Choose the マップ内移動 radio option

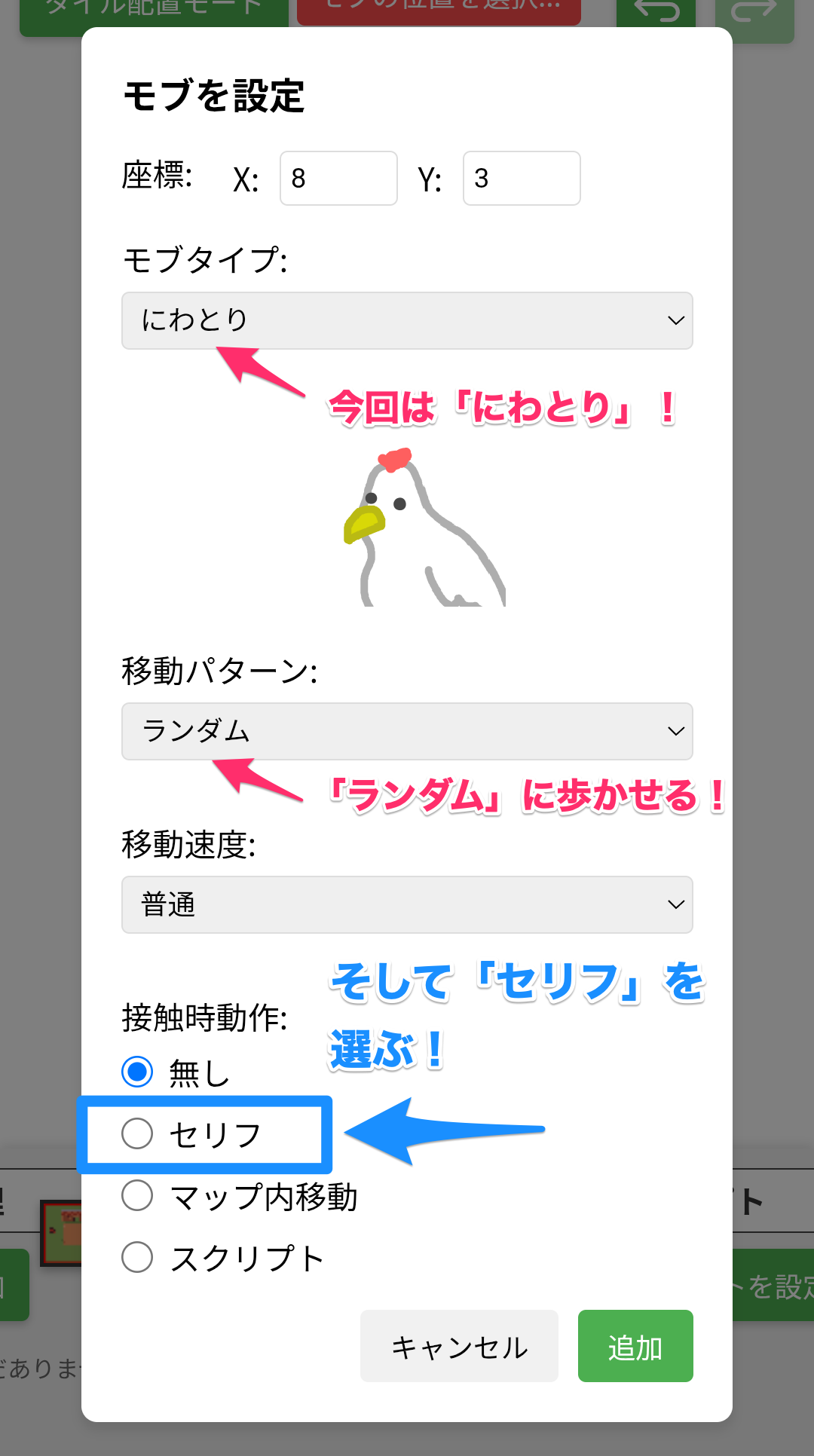click(x=138, y=1195)
